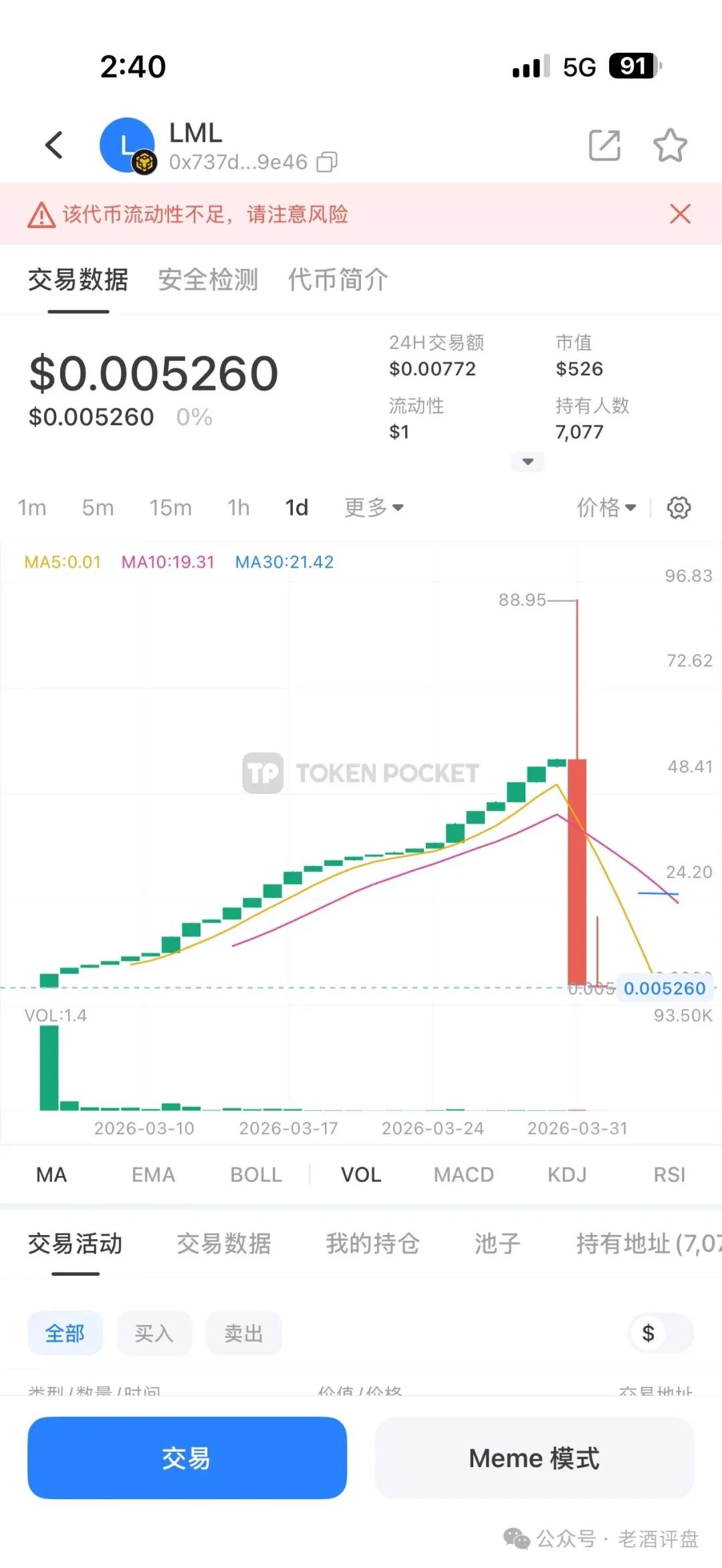This screenshot has width=722, height=1568.
Task: Tap the blue 交易 button
Action: pyautogui.click(x=187, y=1458)
